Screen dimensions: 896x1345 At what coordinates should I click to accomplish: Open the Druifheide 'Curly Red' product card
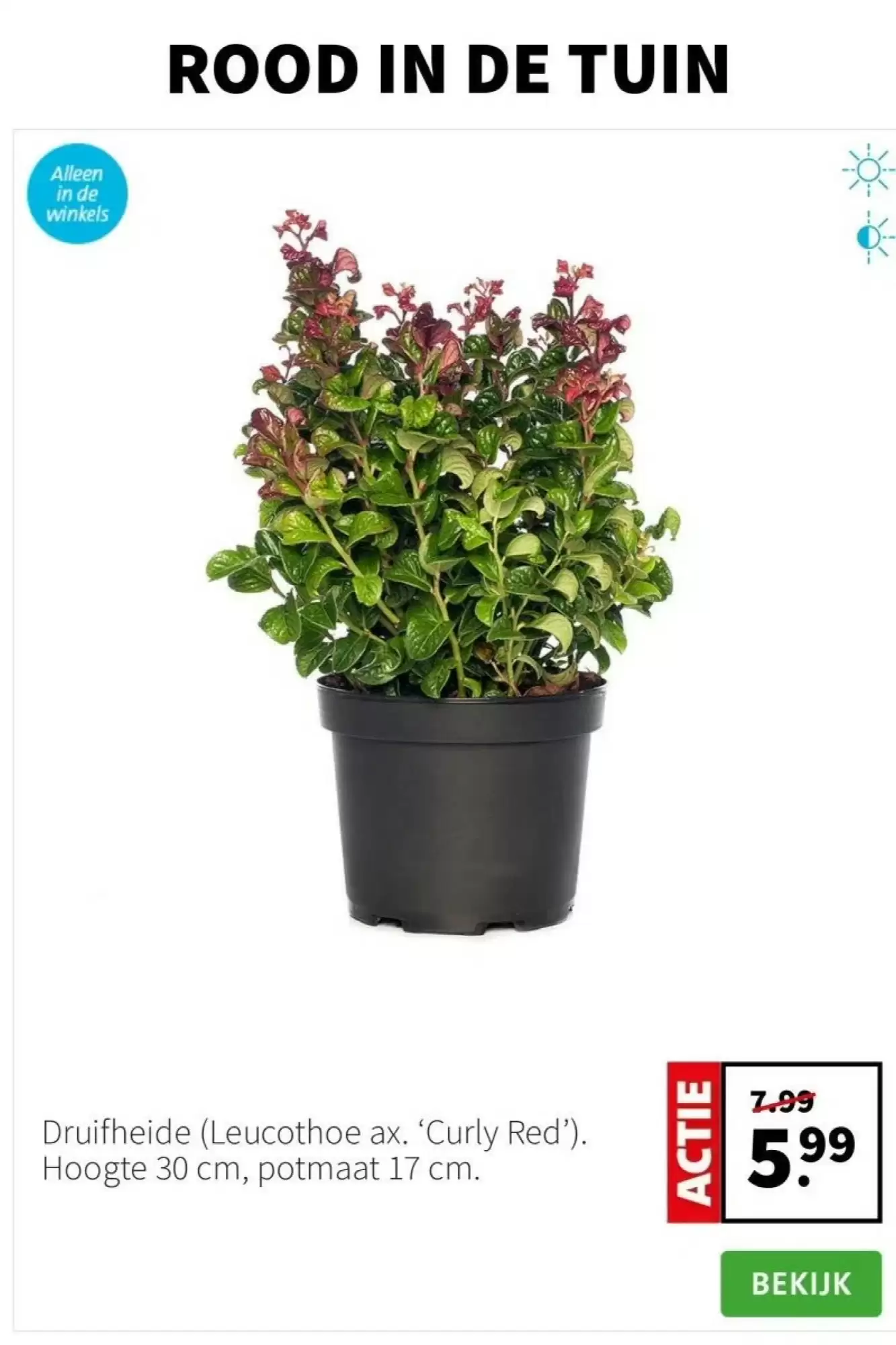point(444,572)
